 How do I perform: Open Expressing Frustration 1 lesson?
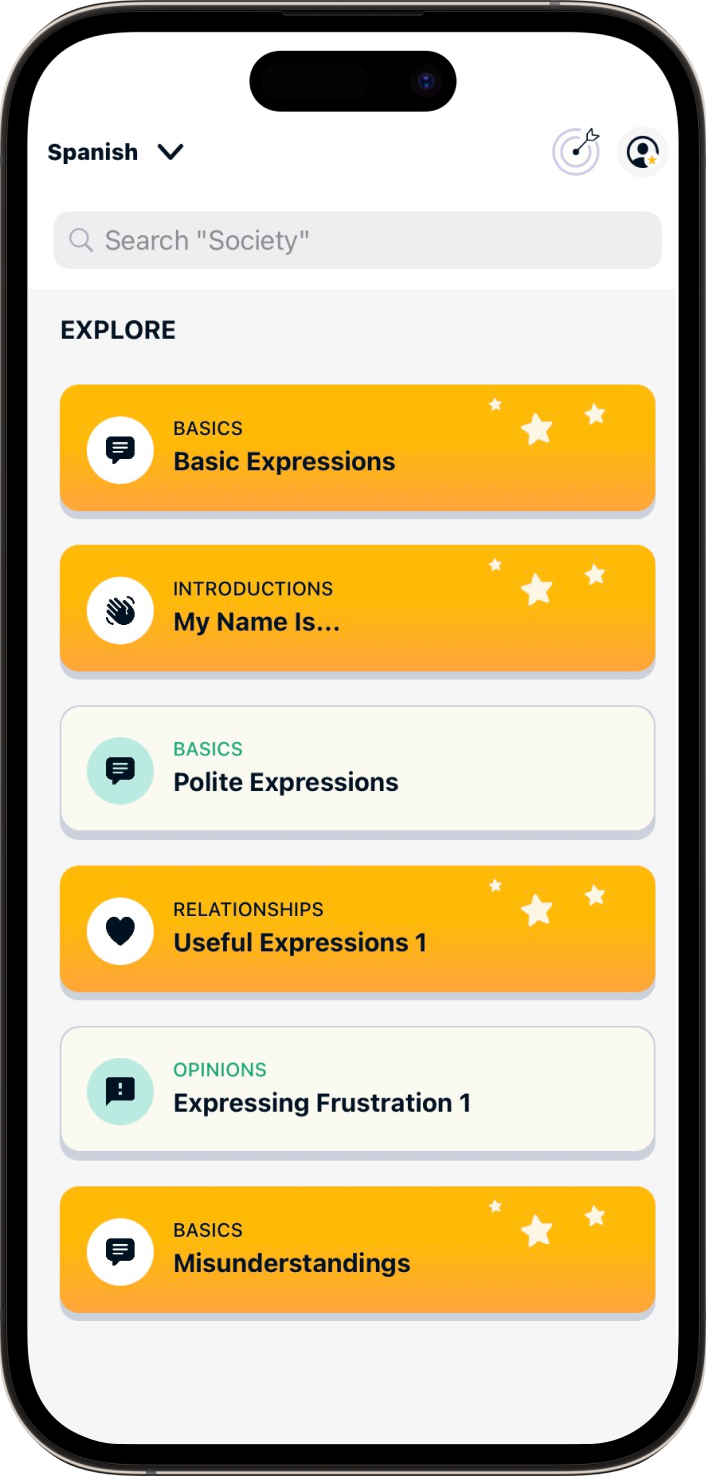coord(357,1089)
